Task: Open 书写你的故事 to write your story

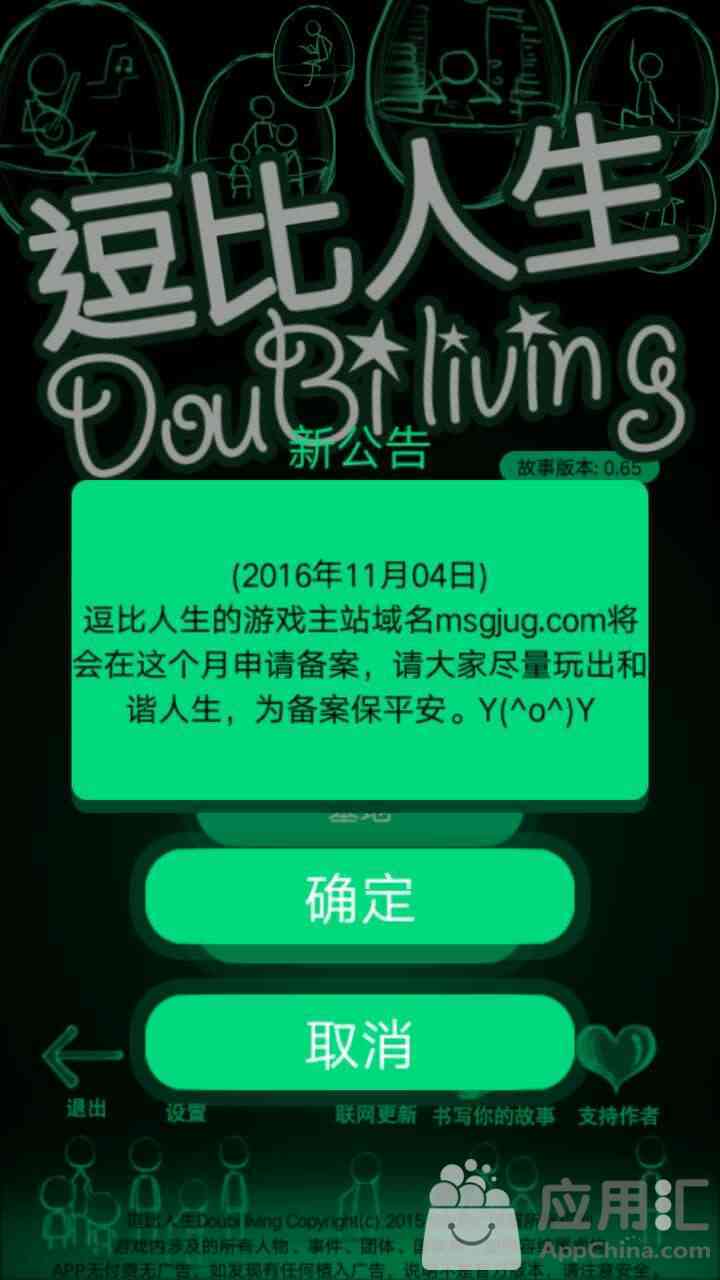Action: [493, 1114]
